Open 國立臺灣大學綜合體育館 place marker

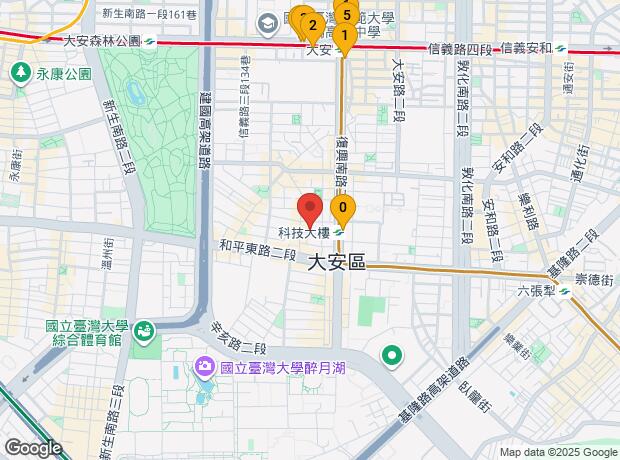click(x=144, y=331)
